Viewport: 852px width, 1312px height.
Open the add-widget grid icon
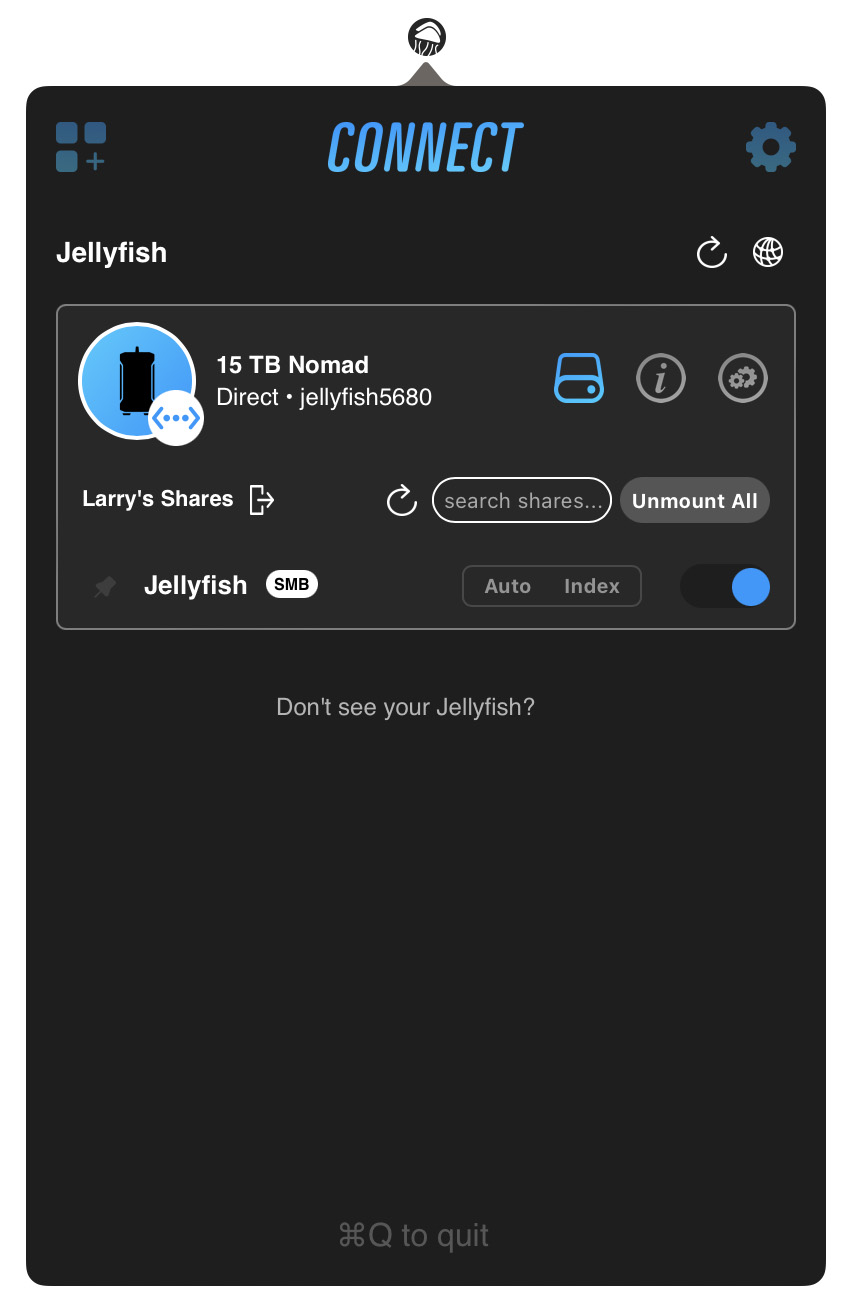(81, 147)
